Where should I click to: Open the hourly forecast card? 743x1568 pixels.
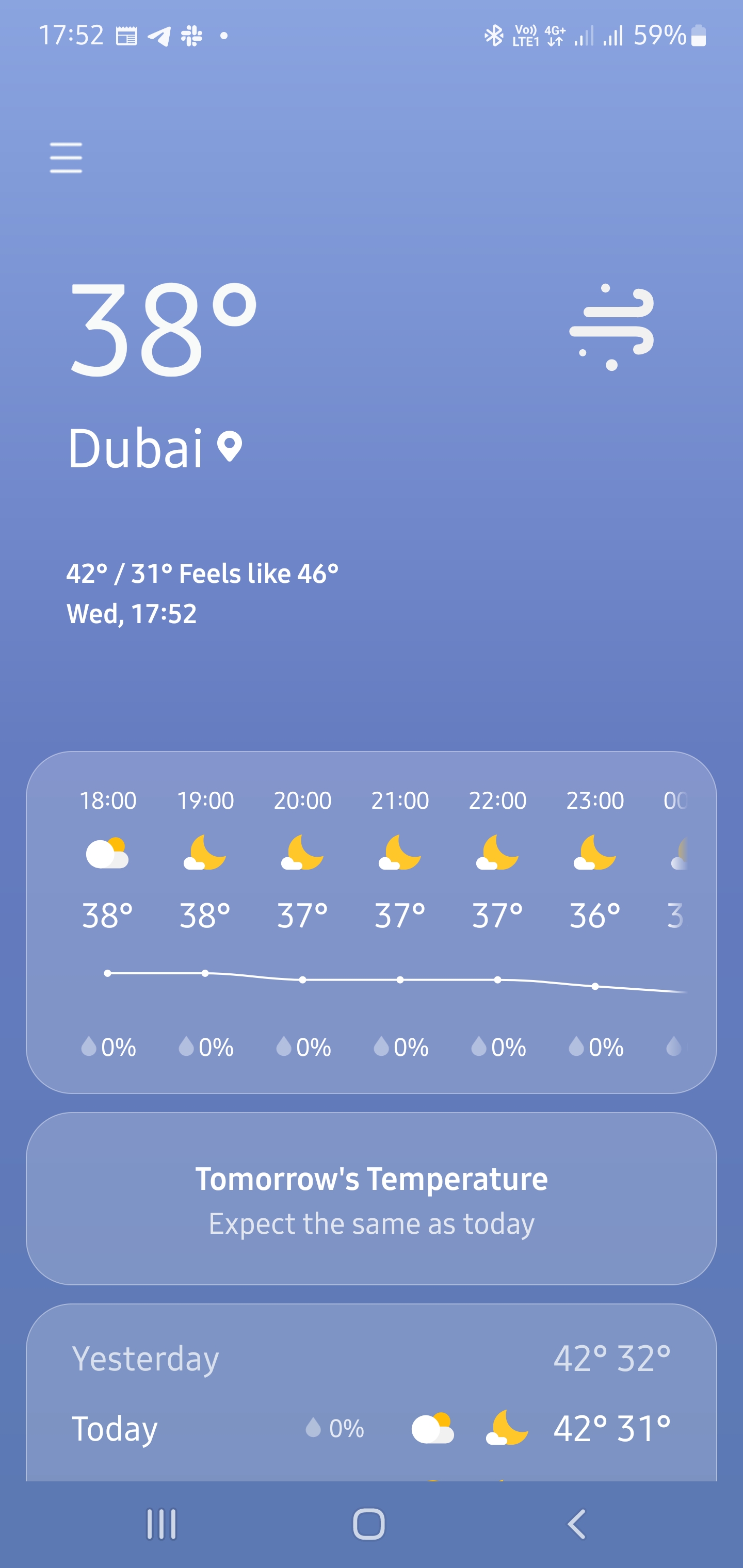[x=371, y=922]
